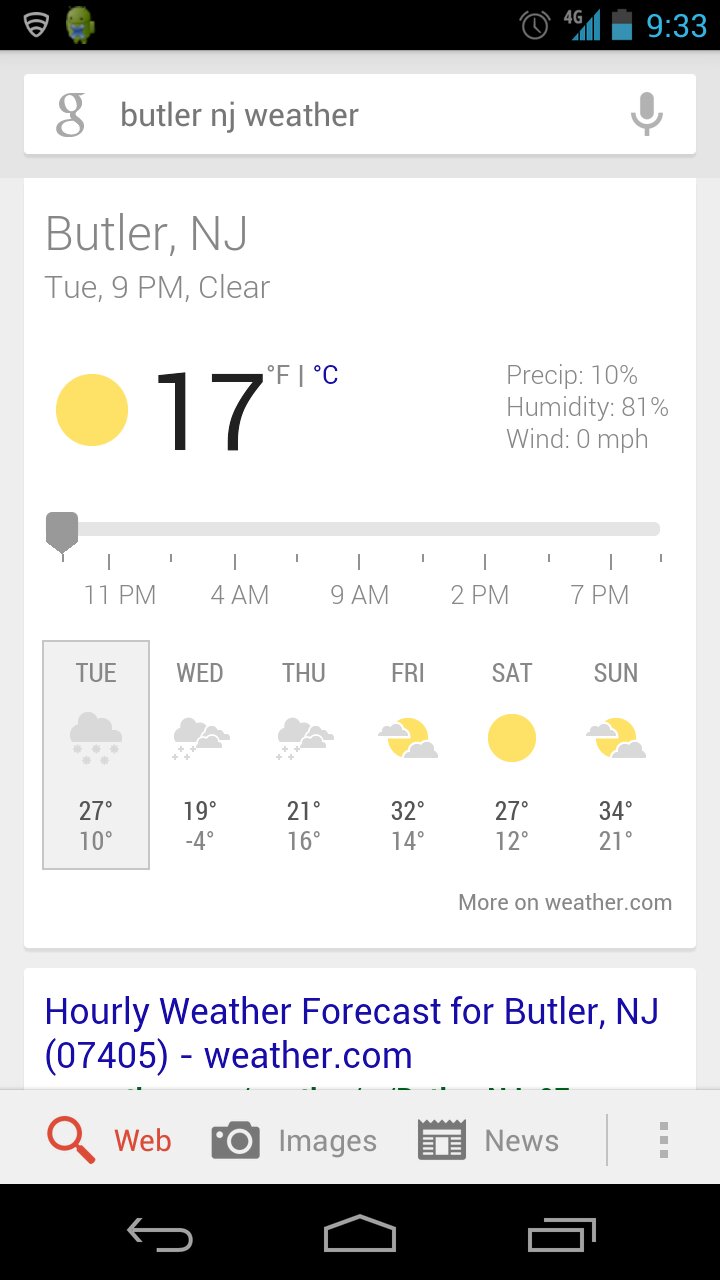The height and width of the screenshot is (1280, 720).
Task: Select the SAT forecast day
Action: click(x=512, y=755)
